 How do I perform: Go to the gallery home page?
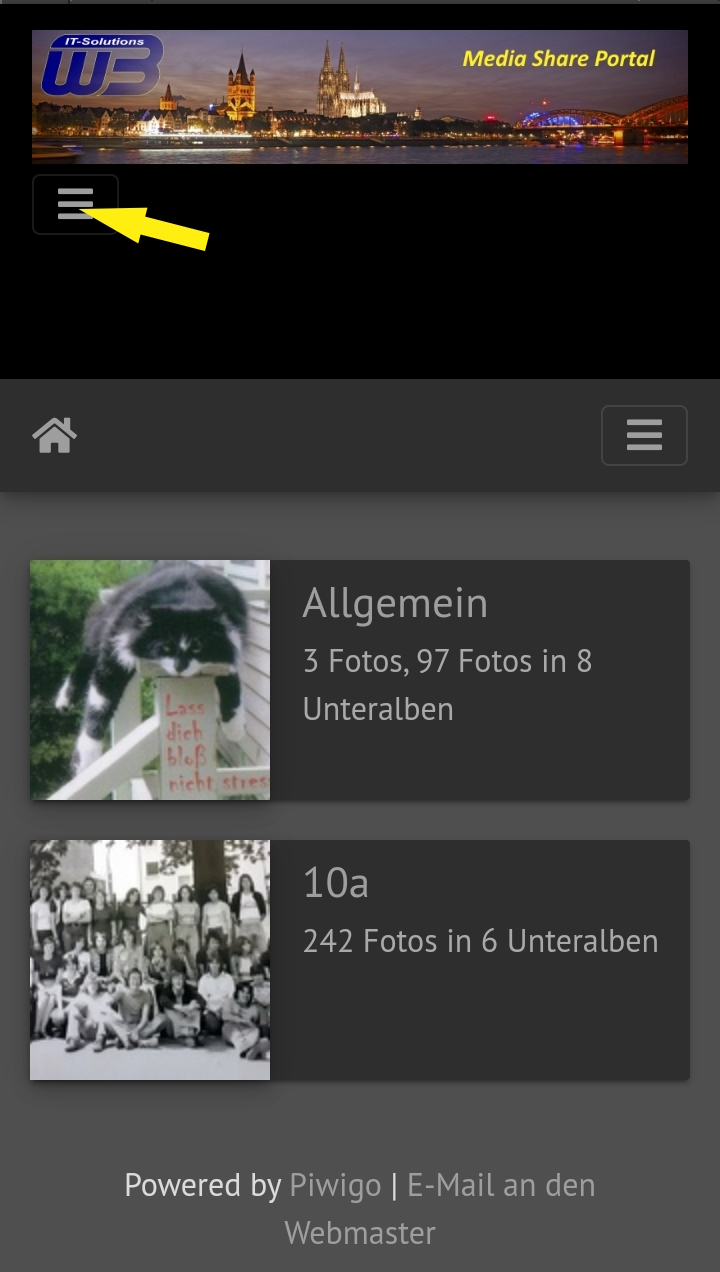pos(55,435)
